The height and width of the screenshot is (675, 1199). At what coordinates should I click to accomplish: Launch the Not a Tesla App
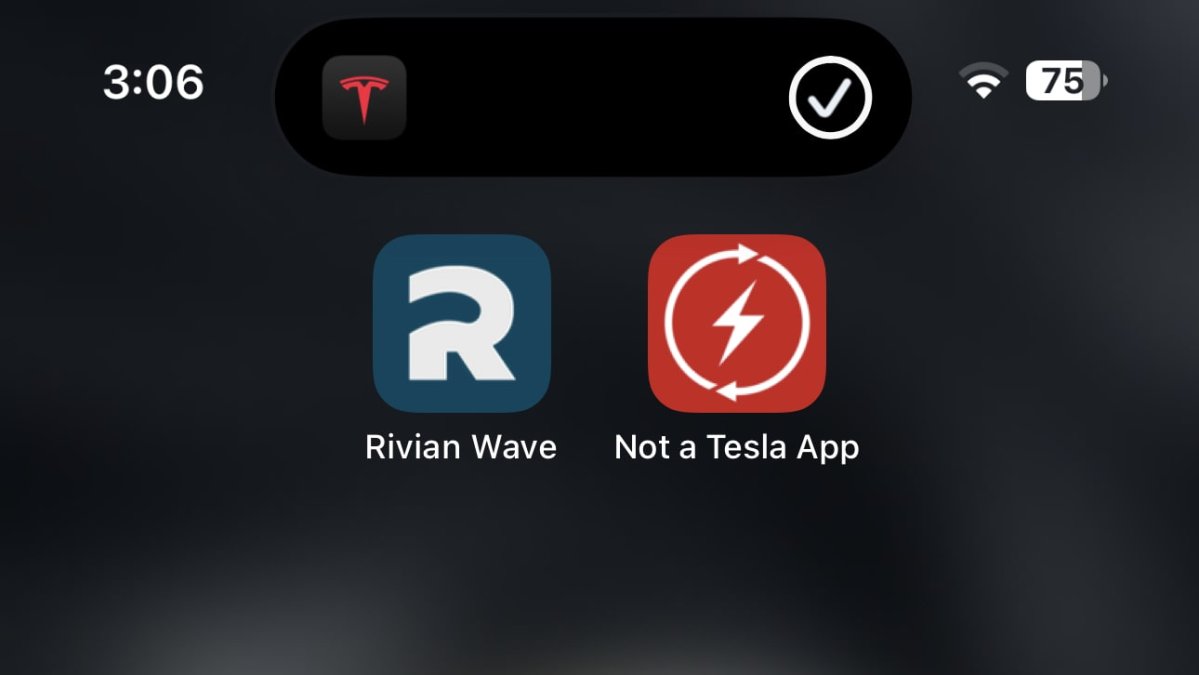click(x=736, y=323)
